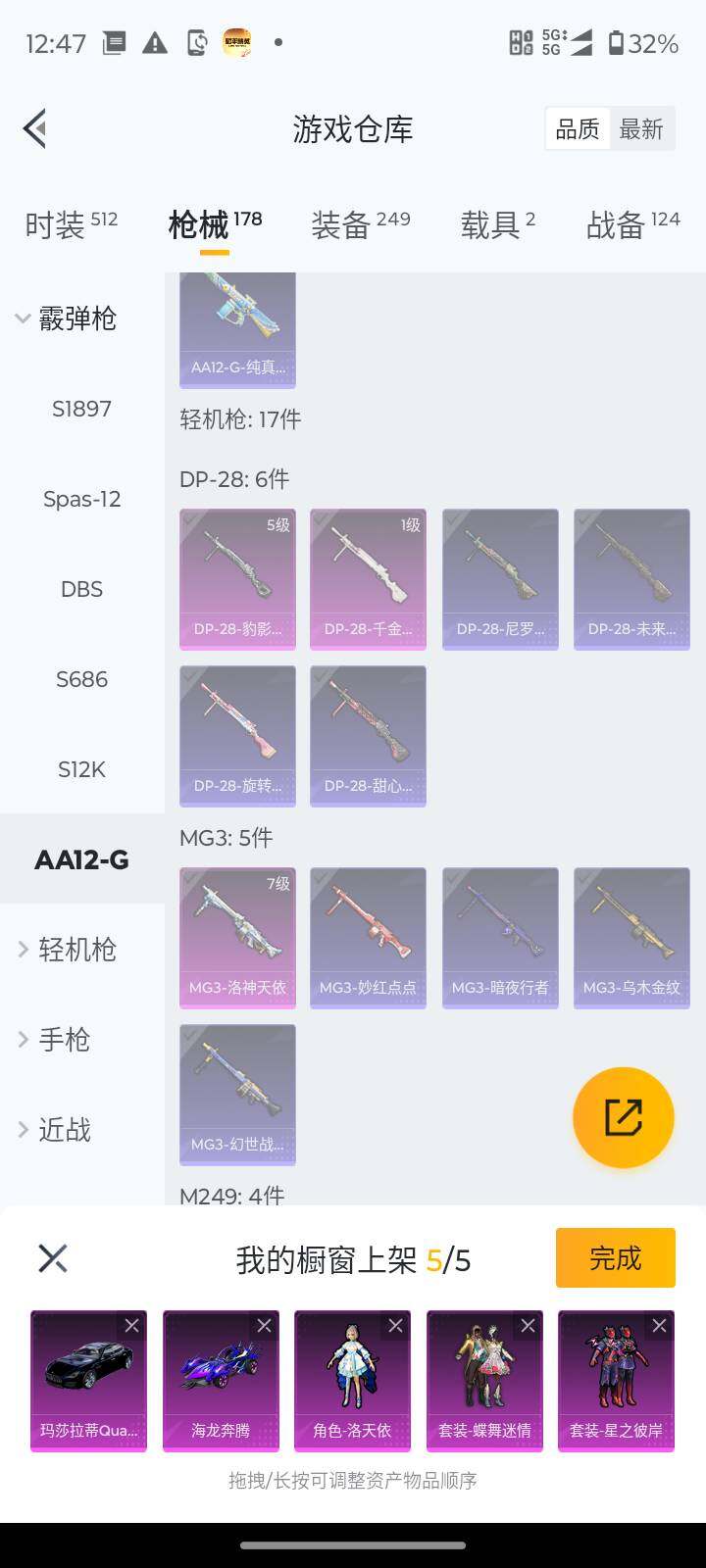This screenshot has width=706, height=1568.
Task: Collapse the 霰弹枪 category
Action: [x=66, y=318]
